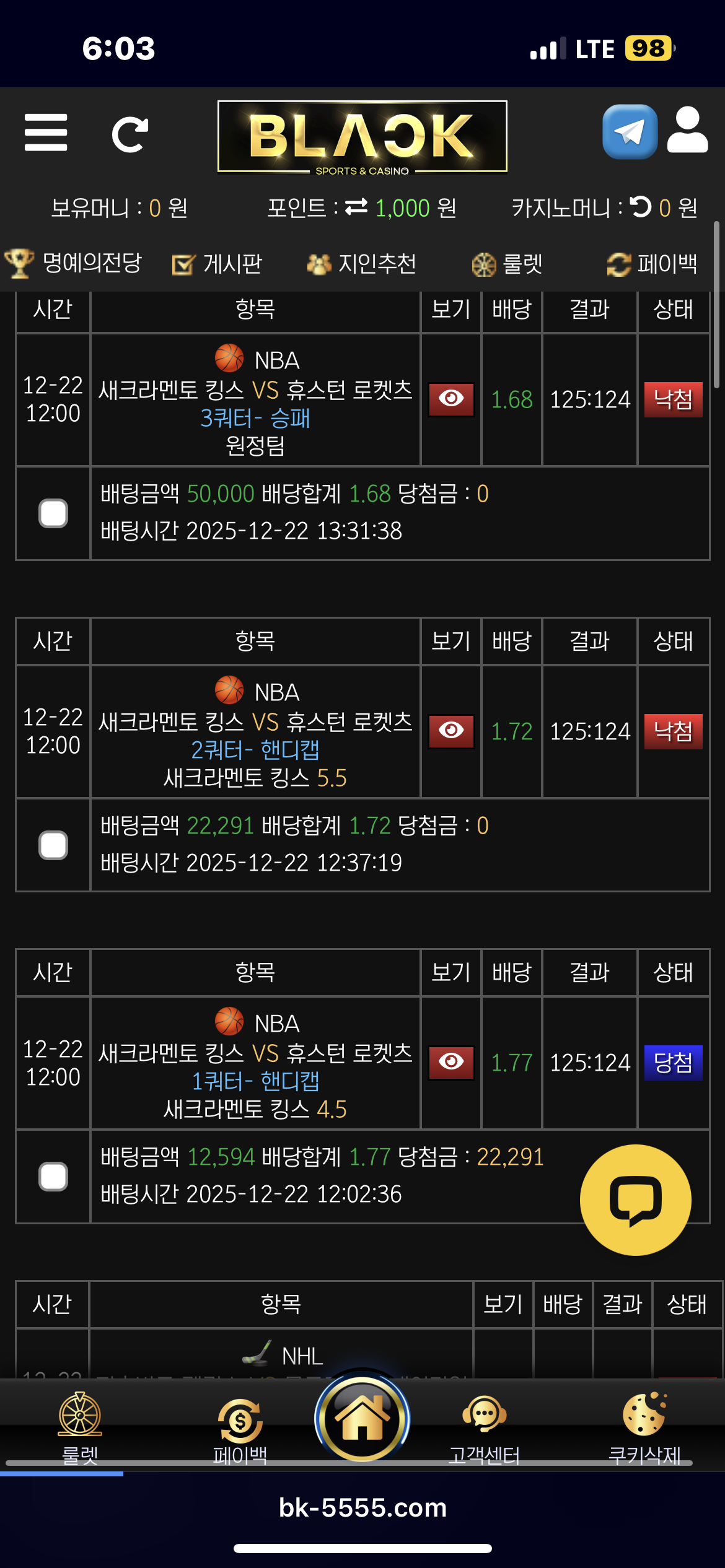Open 룰렛 from the top menu
Viewport: 725px width, 1568px height.
[507, 264]
